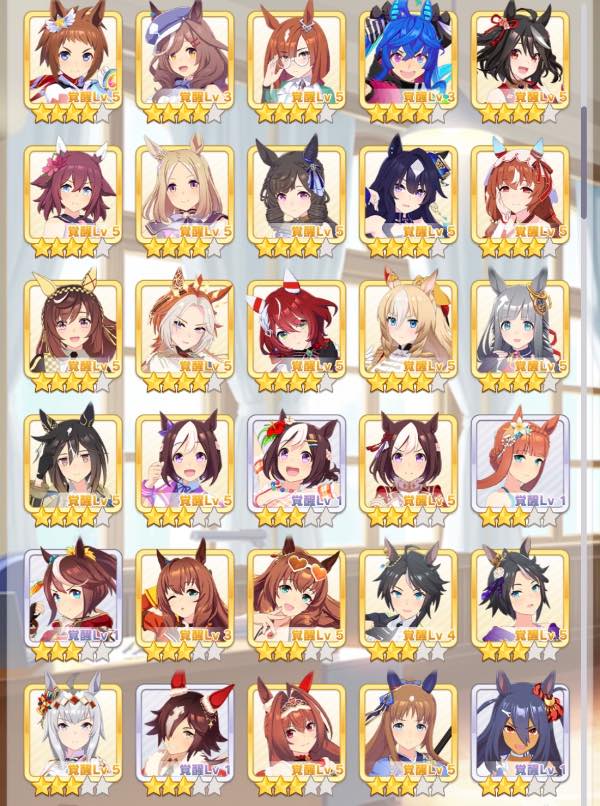This screenshot has height=806, width=600.
Task: Select the short black-haired girl at Lv 4
Action: [x=408, y=599]
